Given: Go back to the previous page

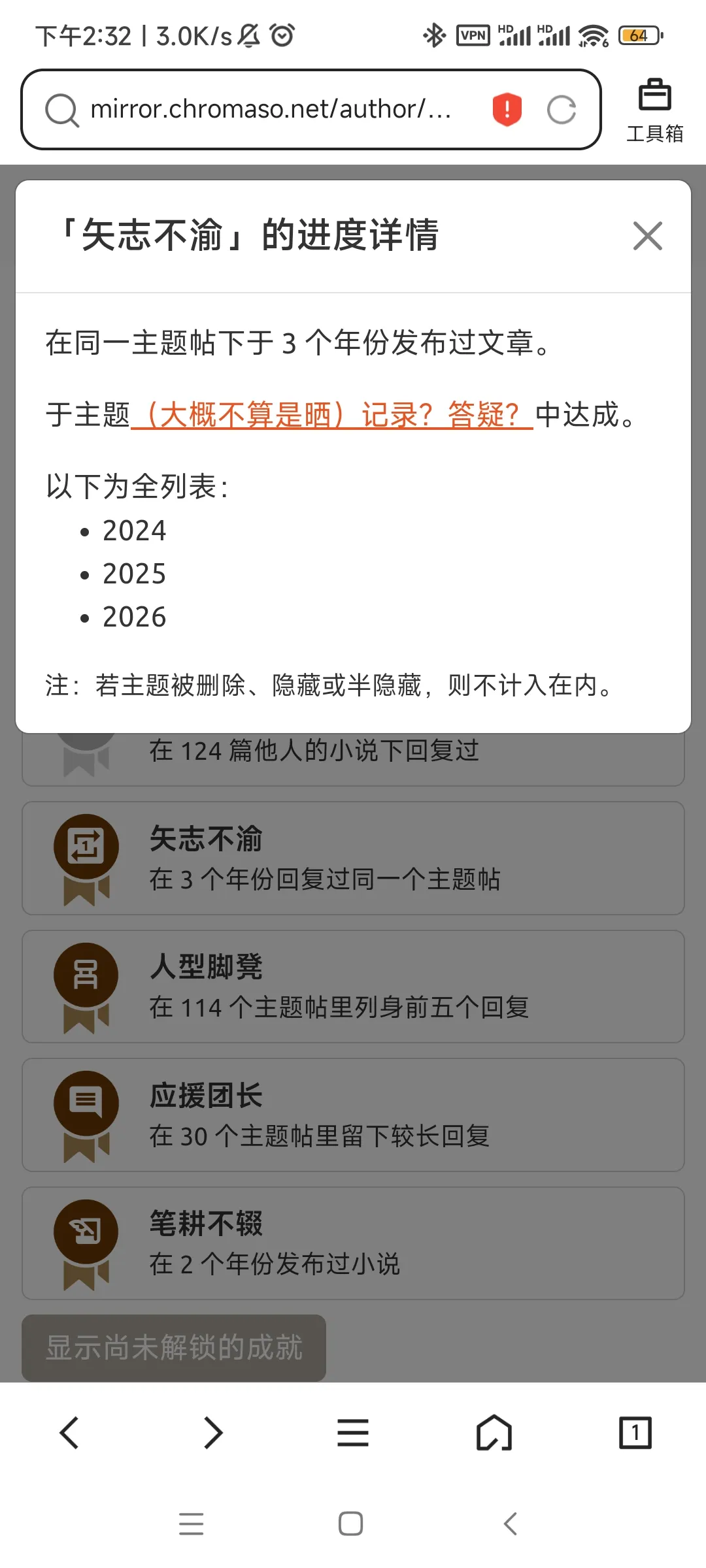Looking at the screenshot, I should tap(69, 1433).
